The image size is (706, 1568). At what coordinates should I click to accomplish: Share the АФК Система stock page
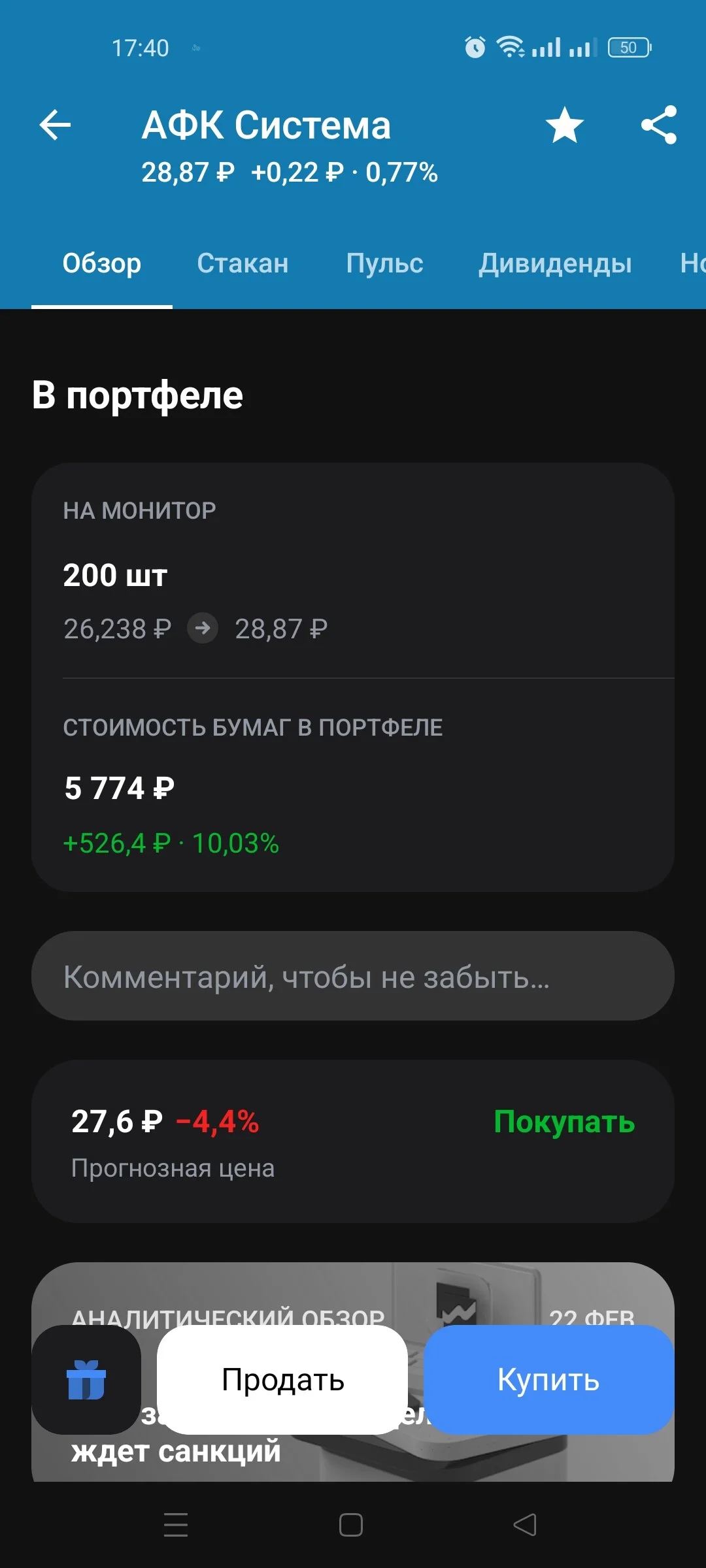[659, 125]
